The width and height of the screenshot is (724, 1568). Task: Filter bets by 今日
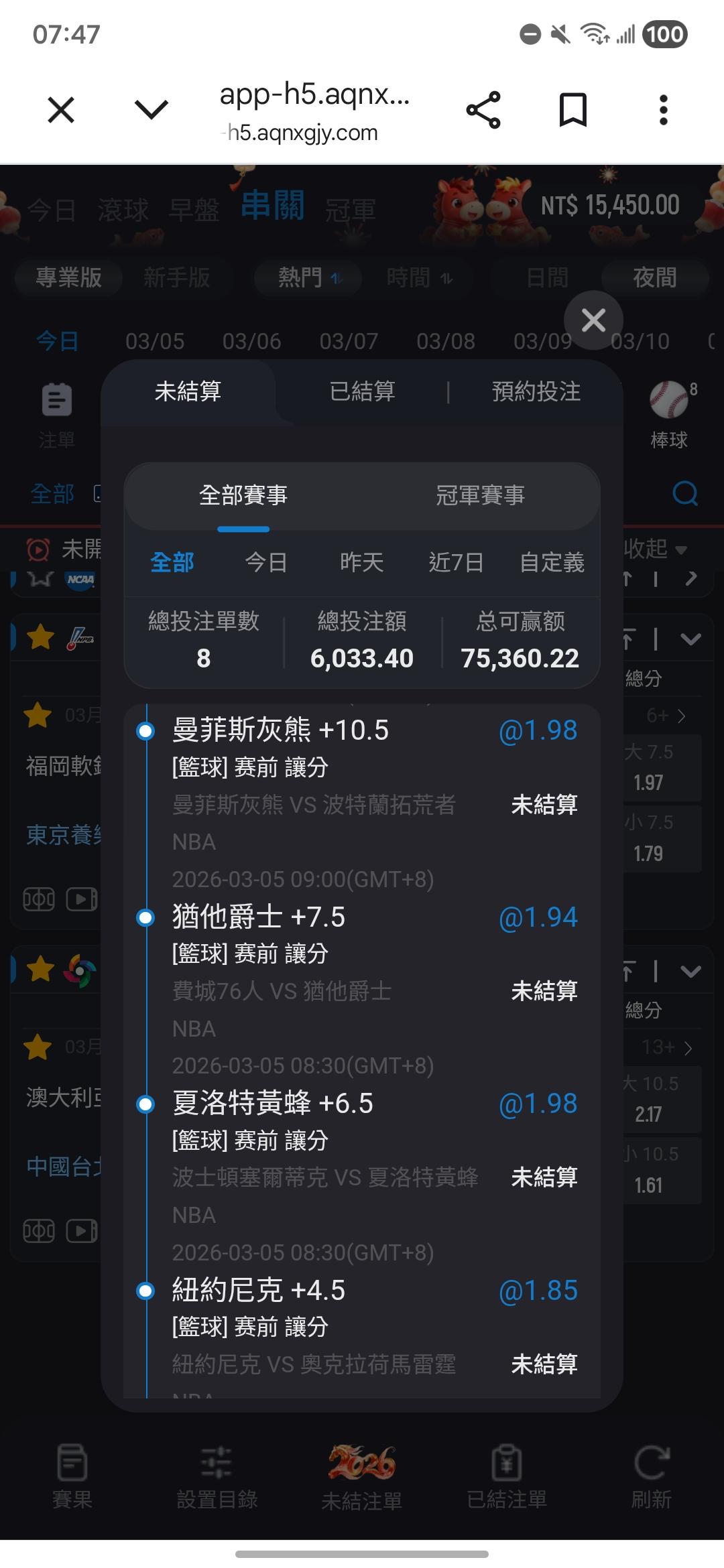pyautogui.click(x=266, y=562)
